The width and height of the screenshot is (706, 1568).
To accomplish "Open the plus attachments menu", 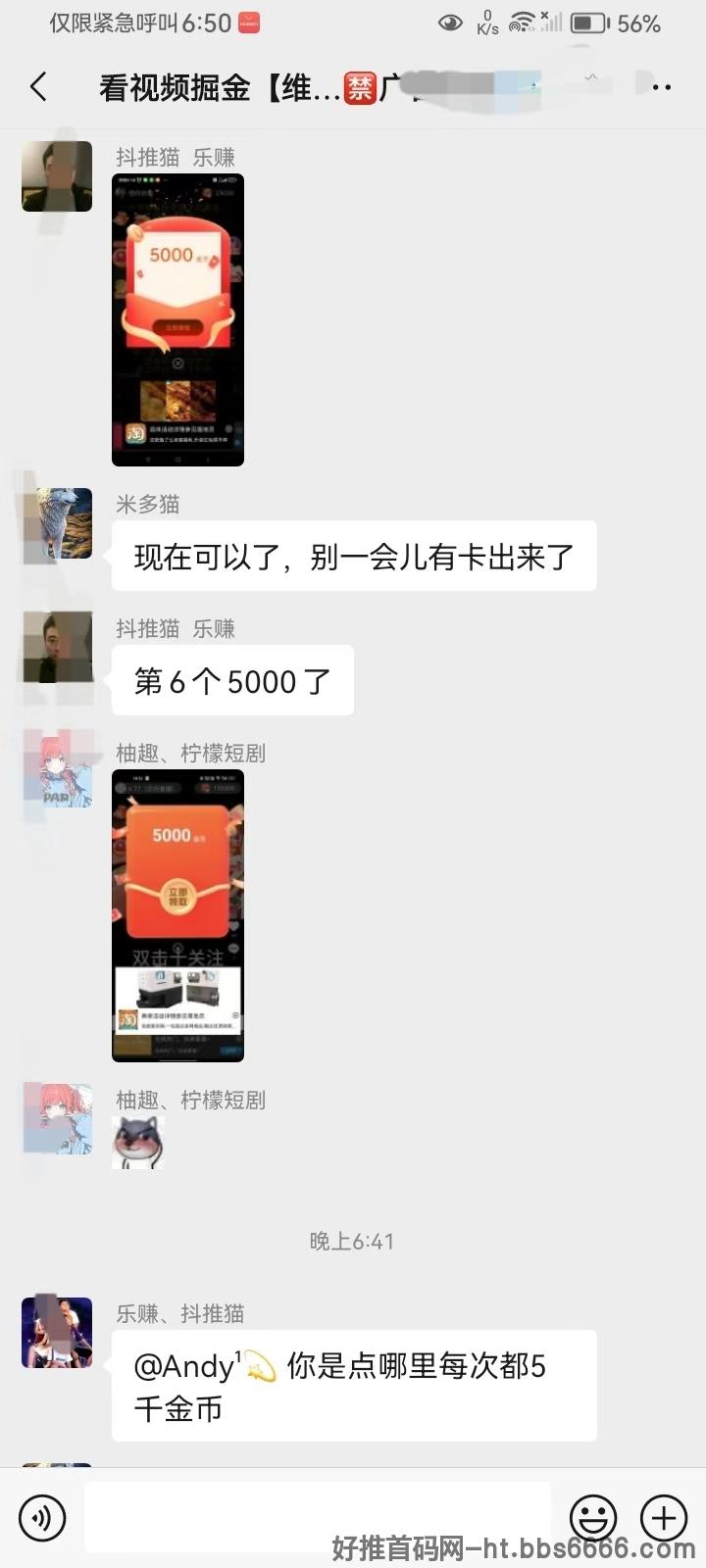I will coord(664,1518).
